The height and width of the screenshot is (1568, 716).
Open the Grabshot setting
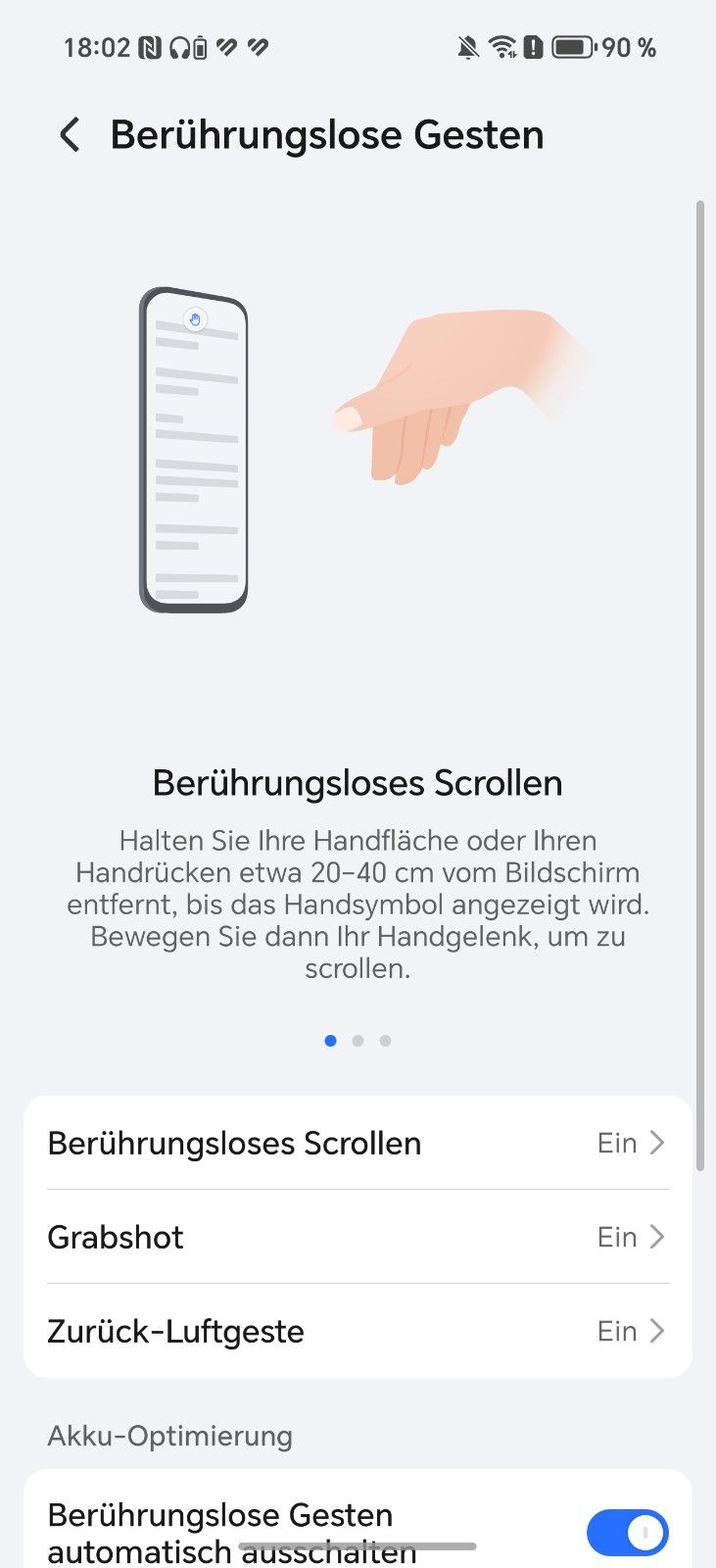pos(358,1237)
